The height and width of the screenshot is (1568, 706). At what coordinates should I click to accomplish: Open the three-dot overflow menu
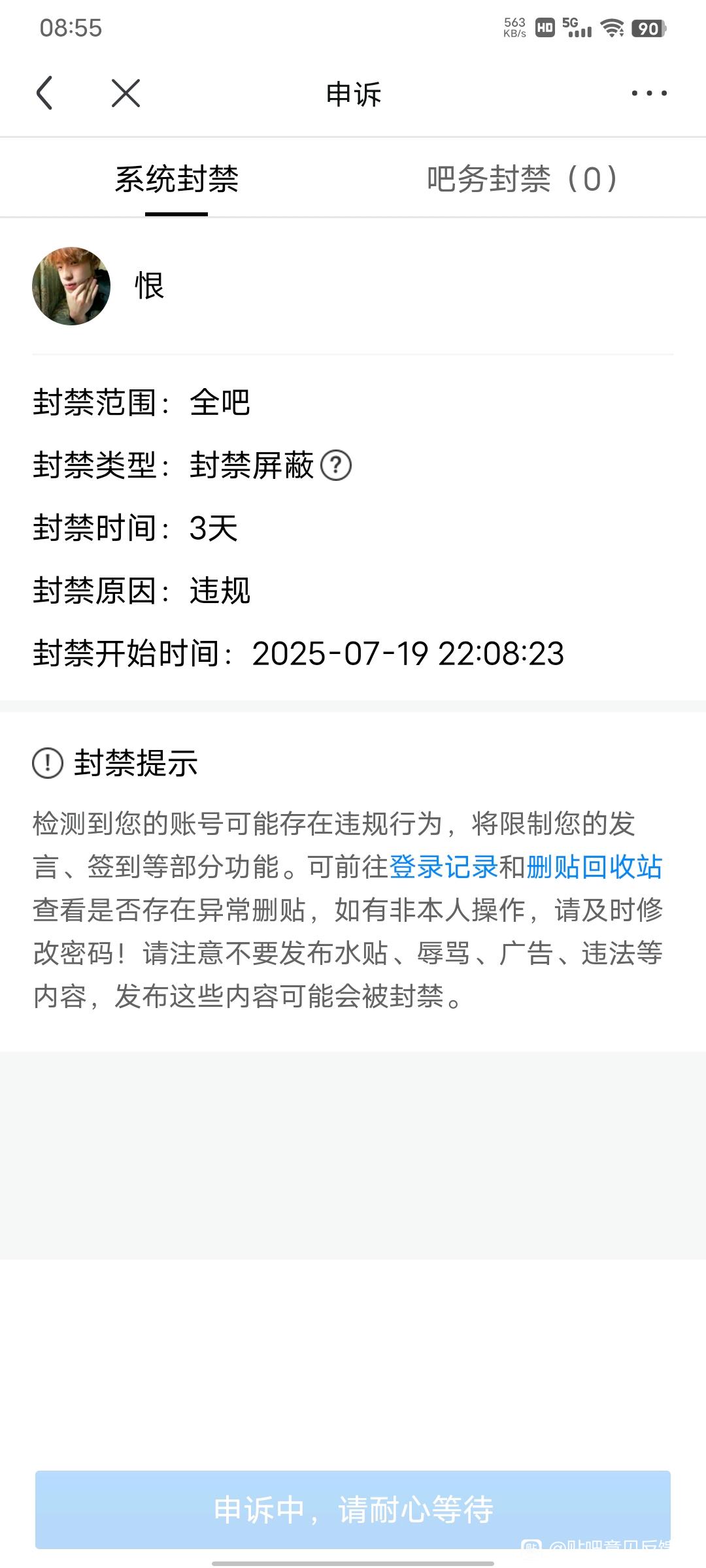point(648,93)
